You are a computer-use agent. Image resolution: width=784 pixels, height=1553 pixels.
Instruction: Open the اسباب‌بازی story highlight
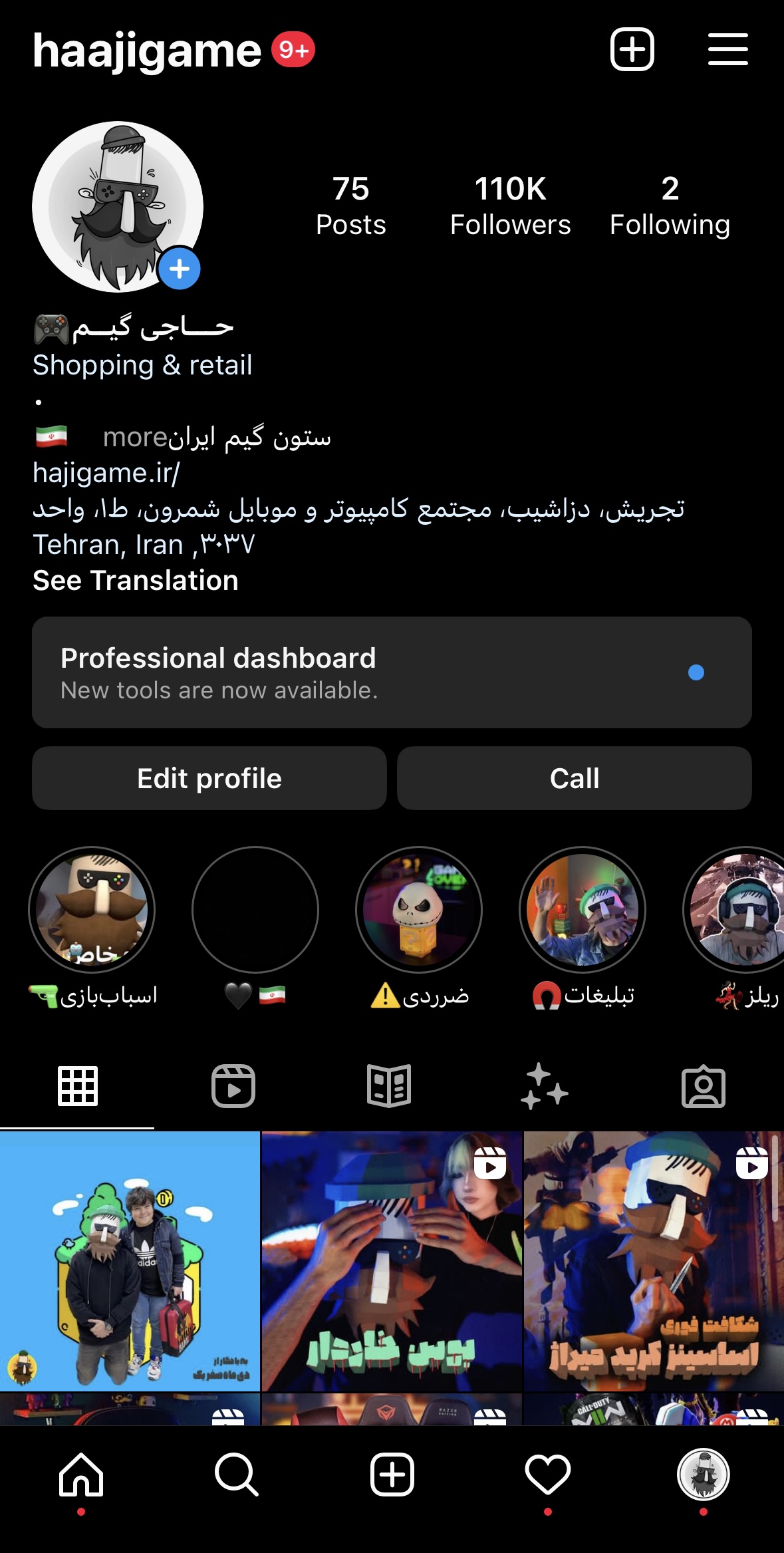[x=92, y=910]
